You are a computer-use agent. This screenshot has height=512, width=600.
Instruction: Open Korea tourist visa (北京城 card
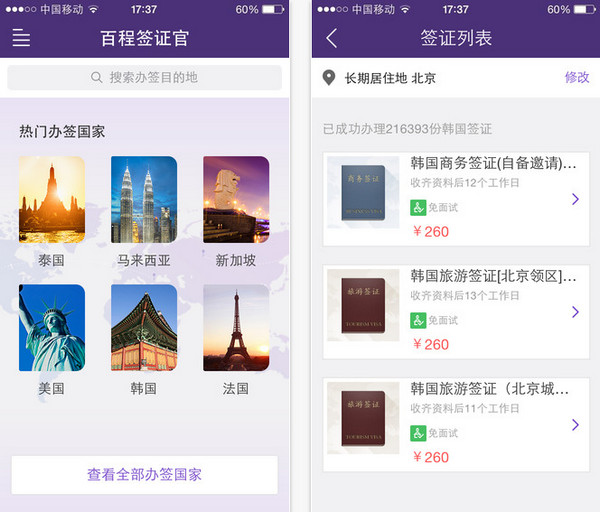[456, 425]
